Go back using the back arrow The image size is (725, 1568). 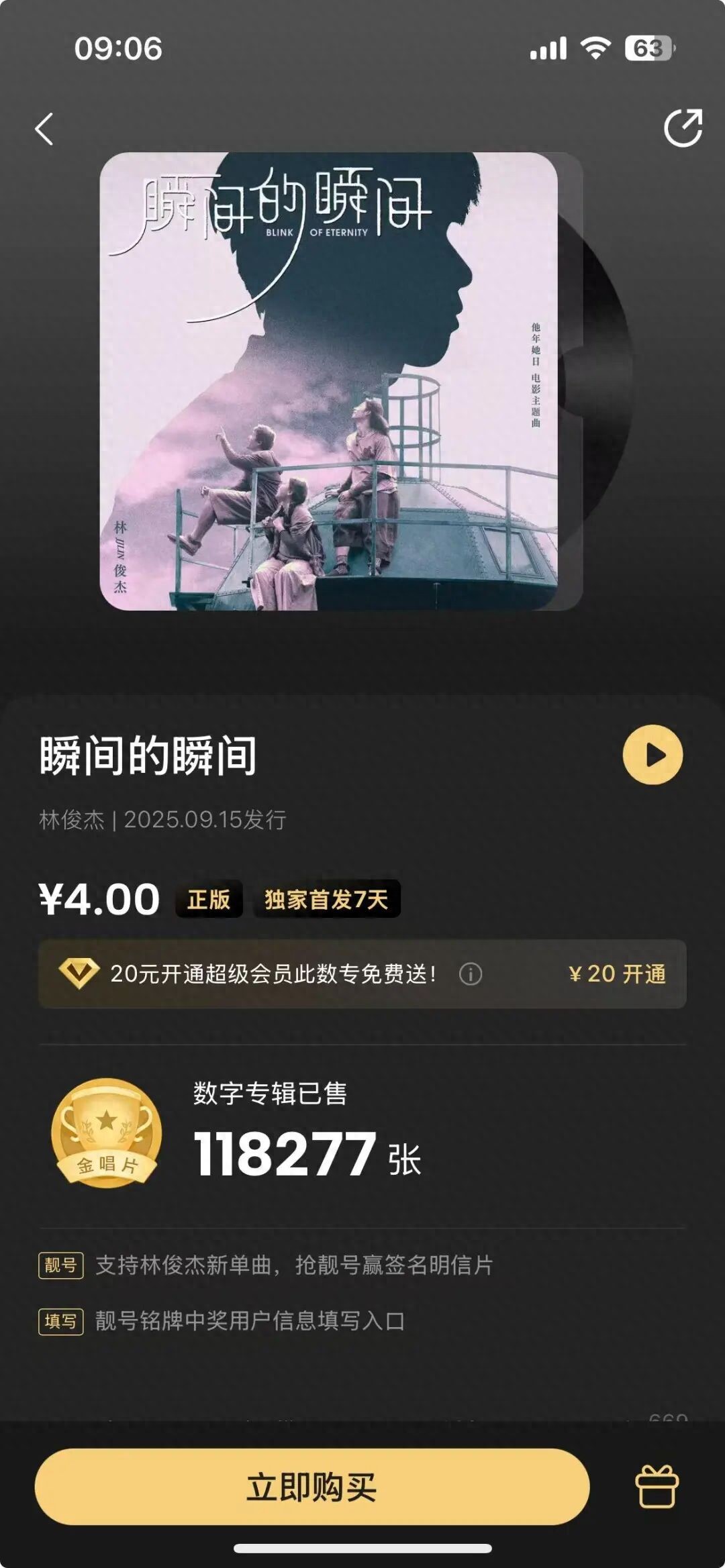coord(44,129)
